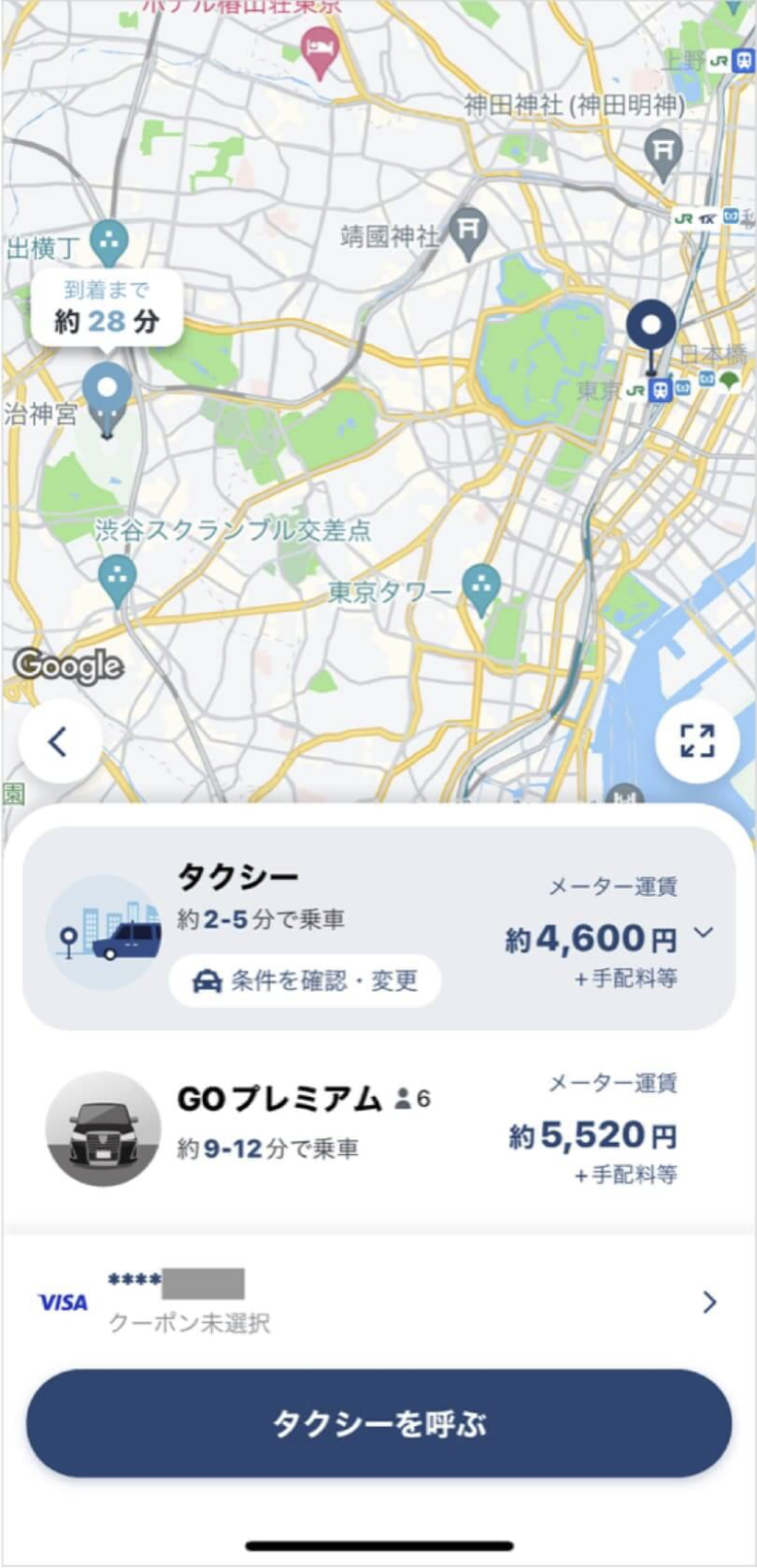Tap the 約28分 arrival time bubble

(106, 308)
